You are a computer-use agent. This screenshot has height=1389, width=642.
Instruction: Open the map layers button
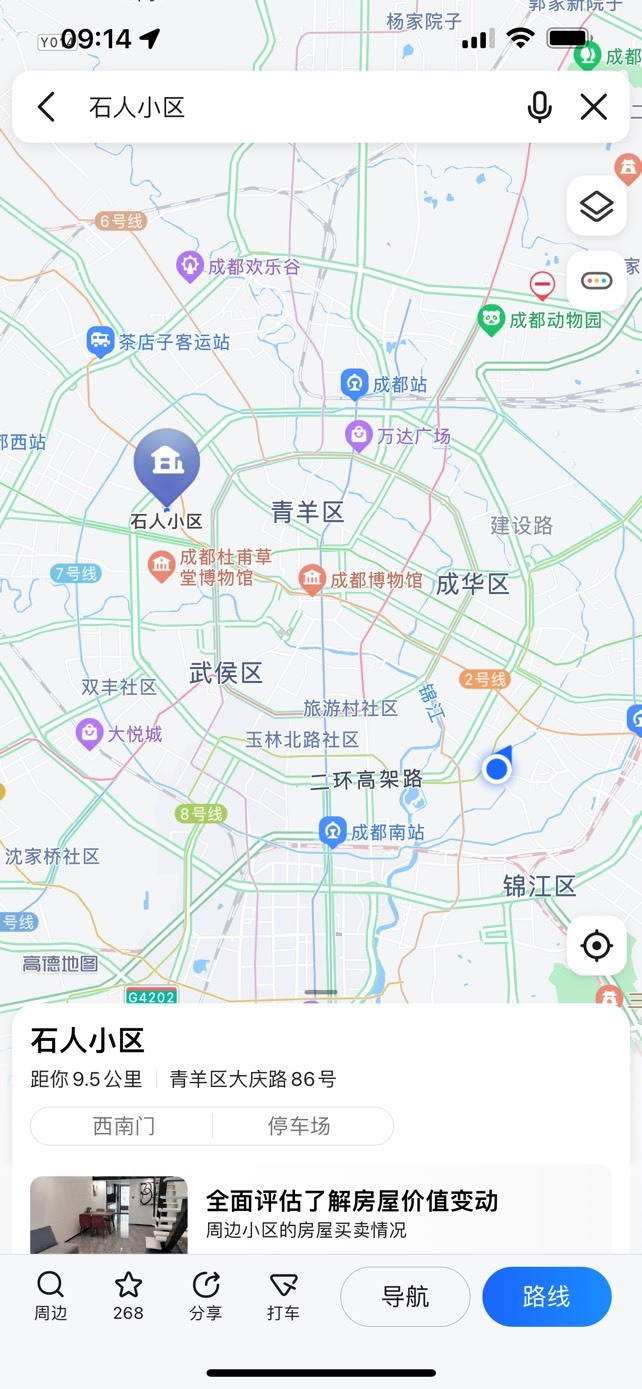click(x=597, y=207)
